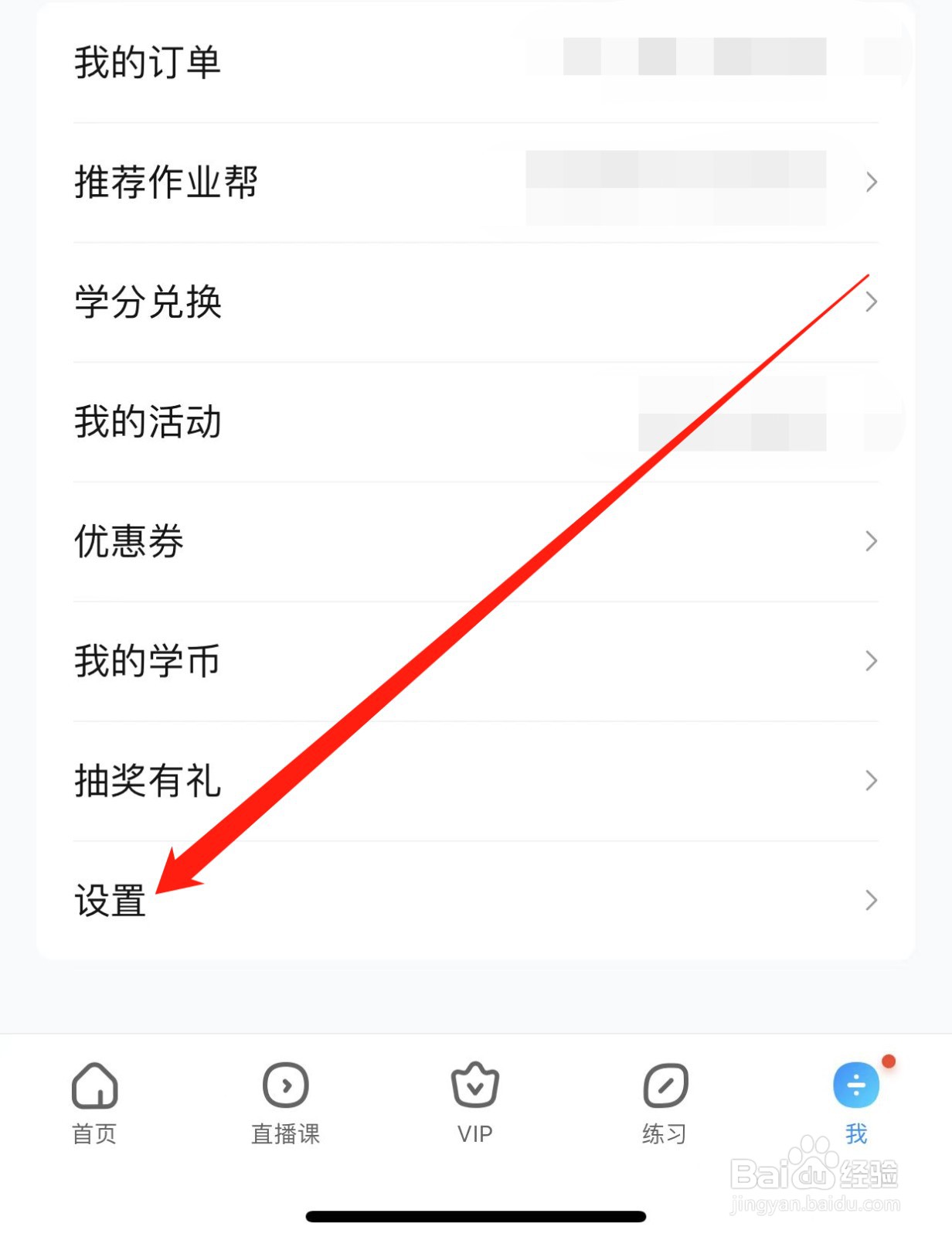
Task: Open the 直播课 live class icon
Action: point(284,1085)
